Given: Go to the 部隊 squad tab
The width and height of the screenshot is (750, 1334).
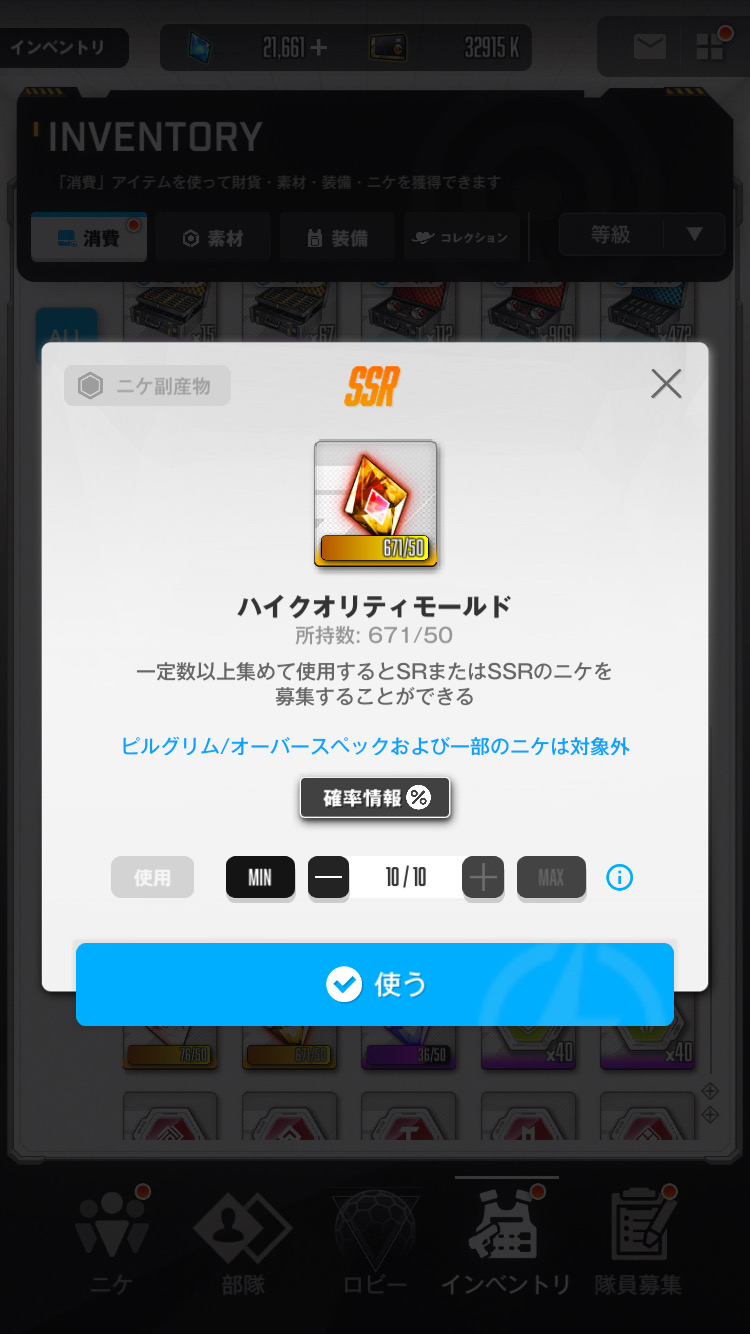Looking at the screenshot, I should (x=243, y=1240).
